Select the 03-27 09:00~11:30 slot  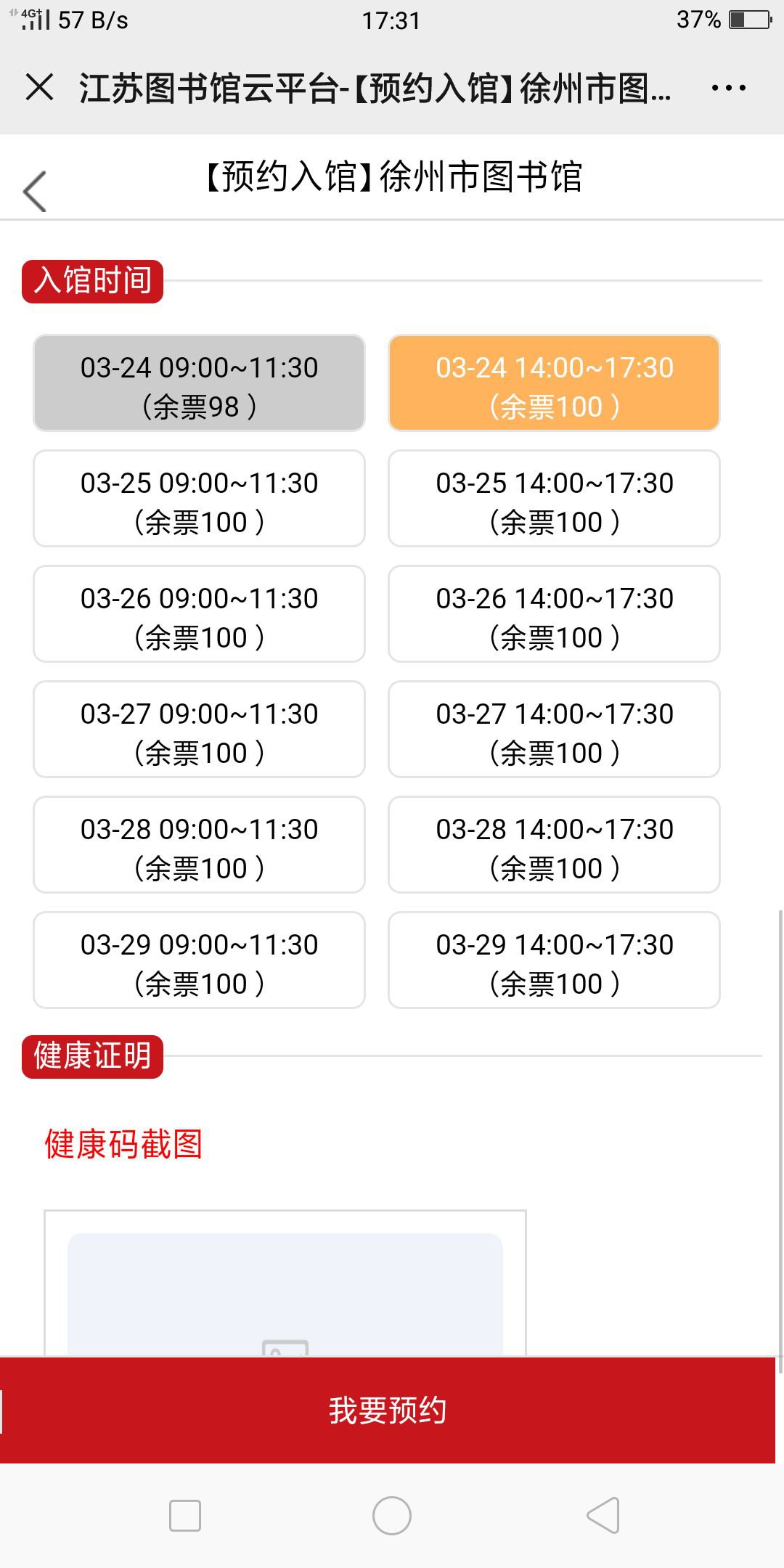(199, 730)
